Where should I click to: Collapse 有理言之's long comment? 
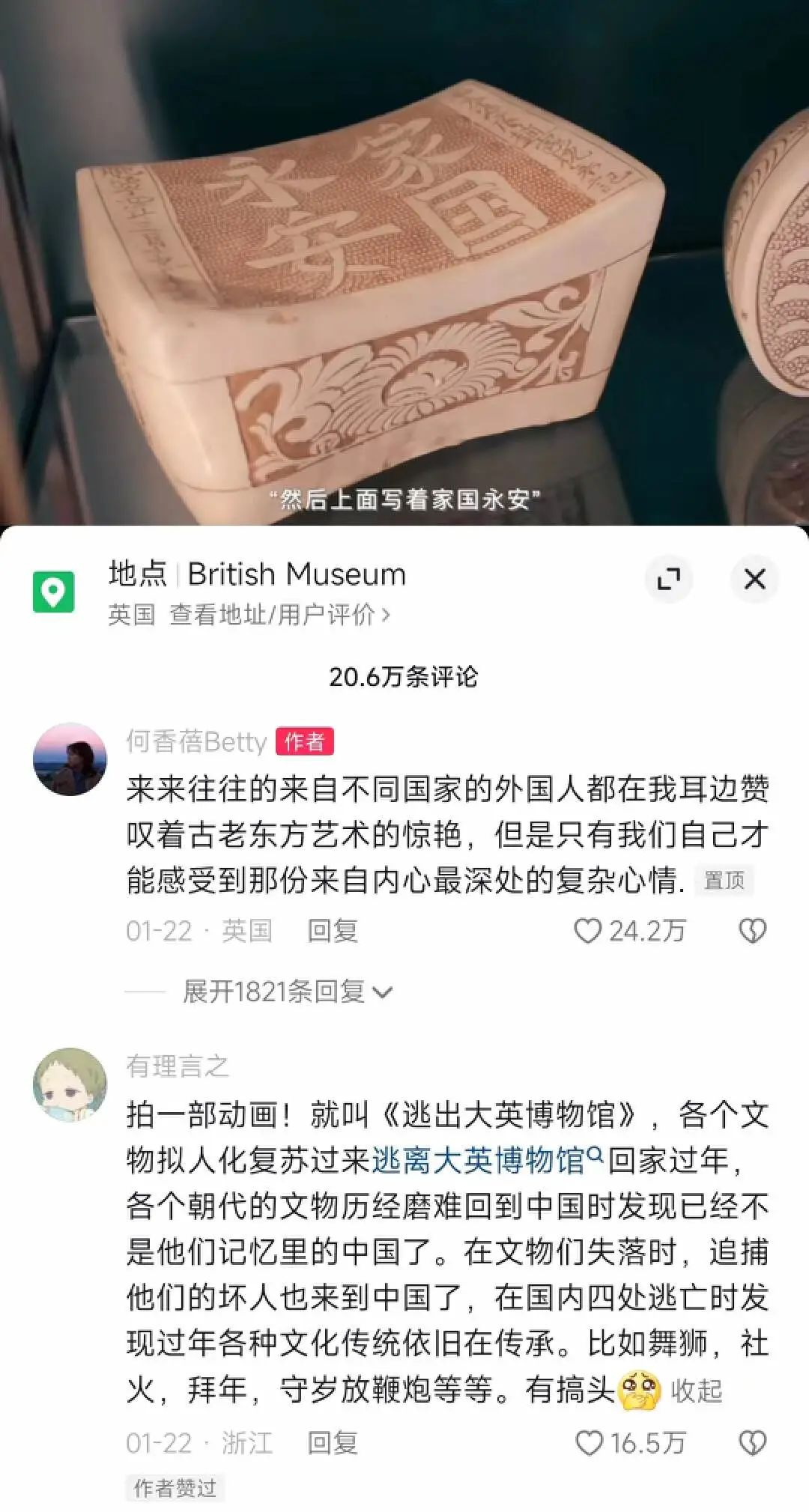(x=696, y=1391)
